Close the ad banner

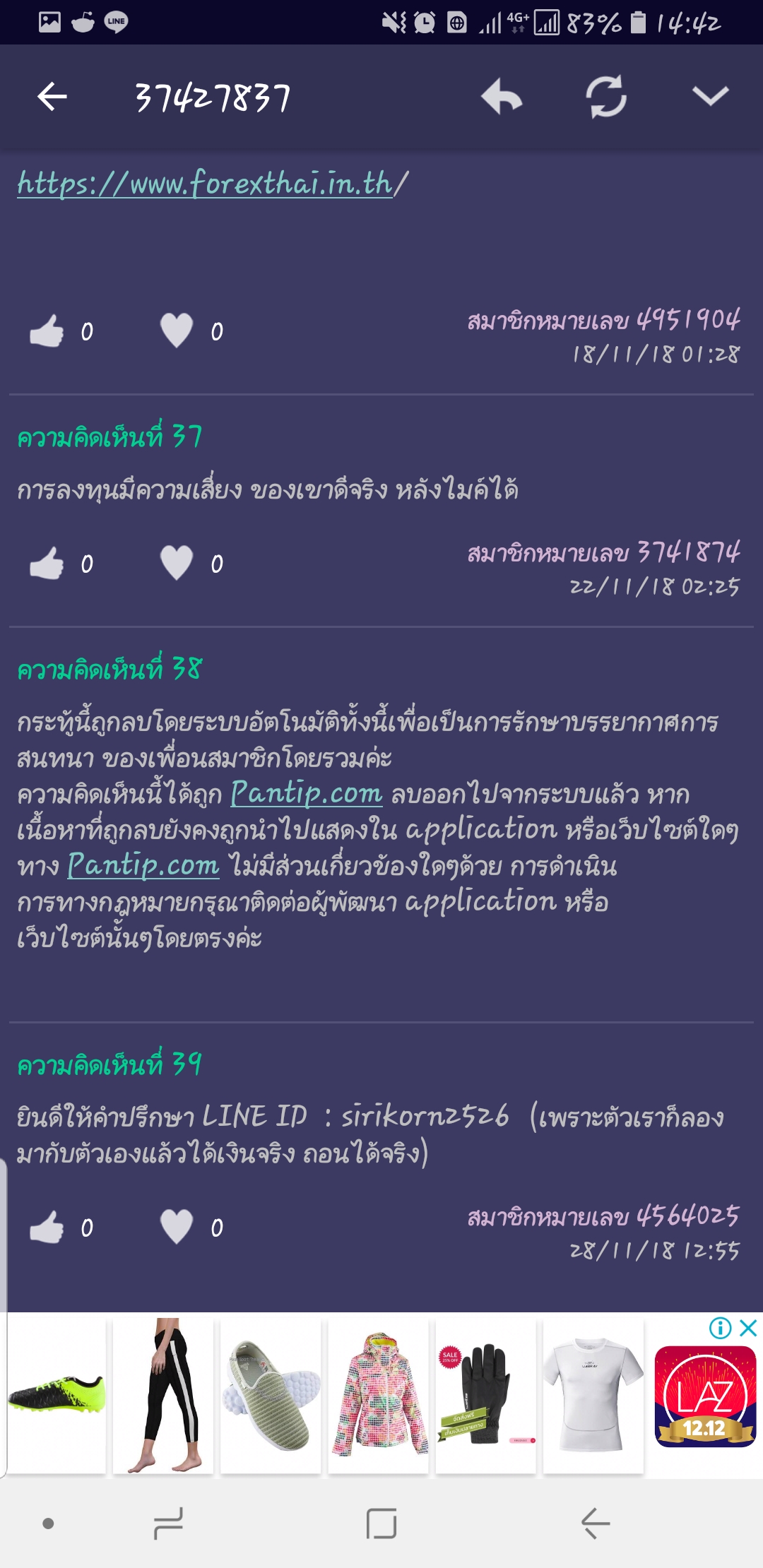pyautogui.click(x=748, y=1329)
